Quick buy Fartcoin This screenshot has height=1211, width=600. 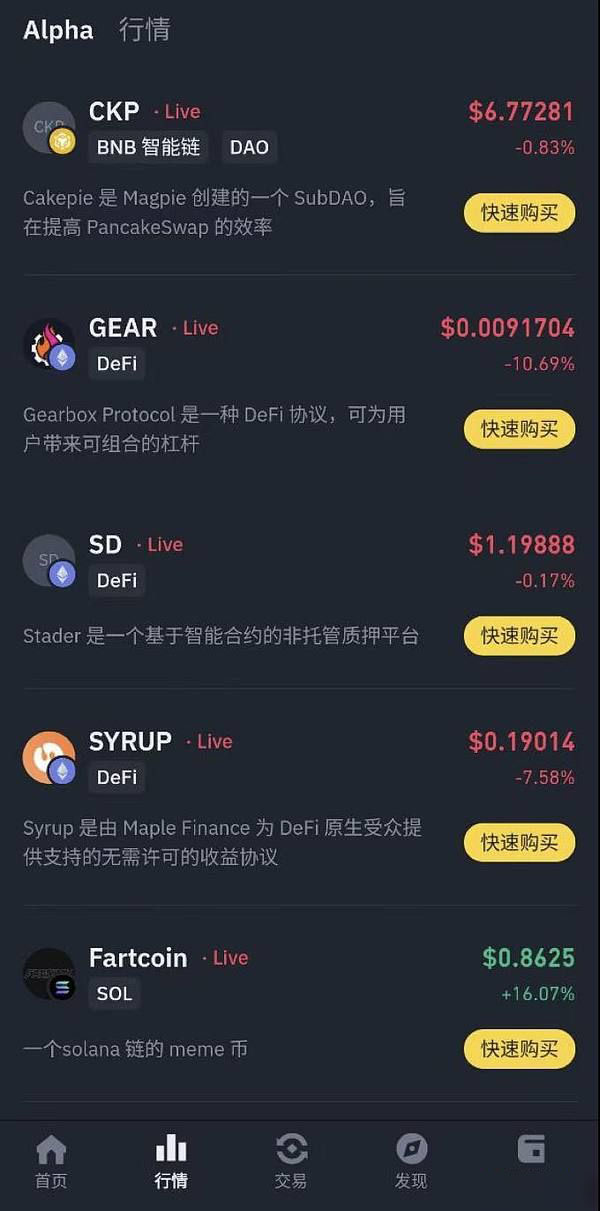519,1049
